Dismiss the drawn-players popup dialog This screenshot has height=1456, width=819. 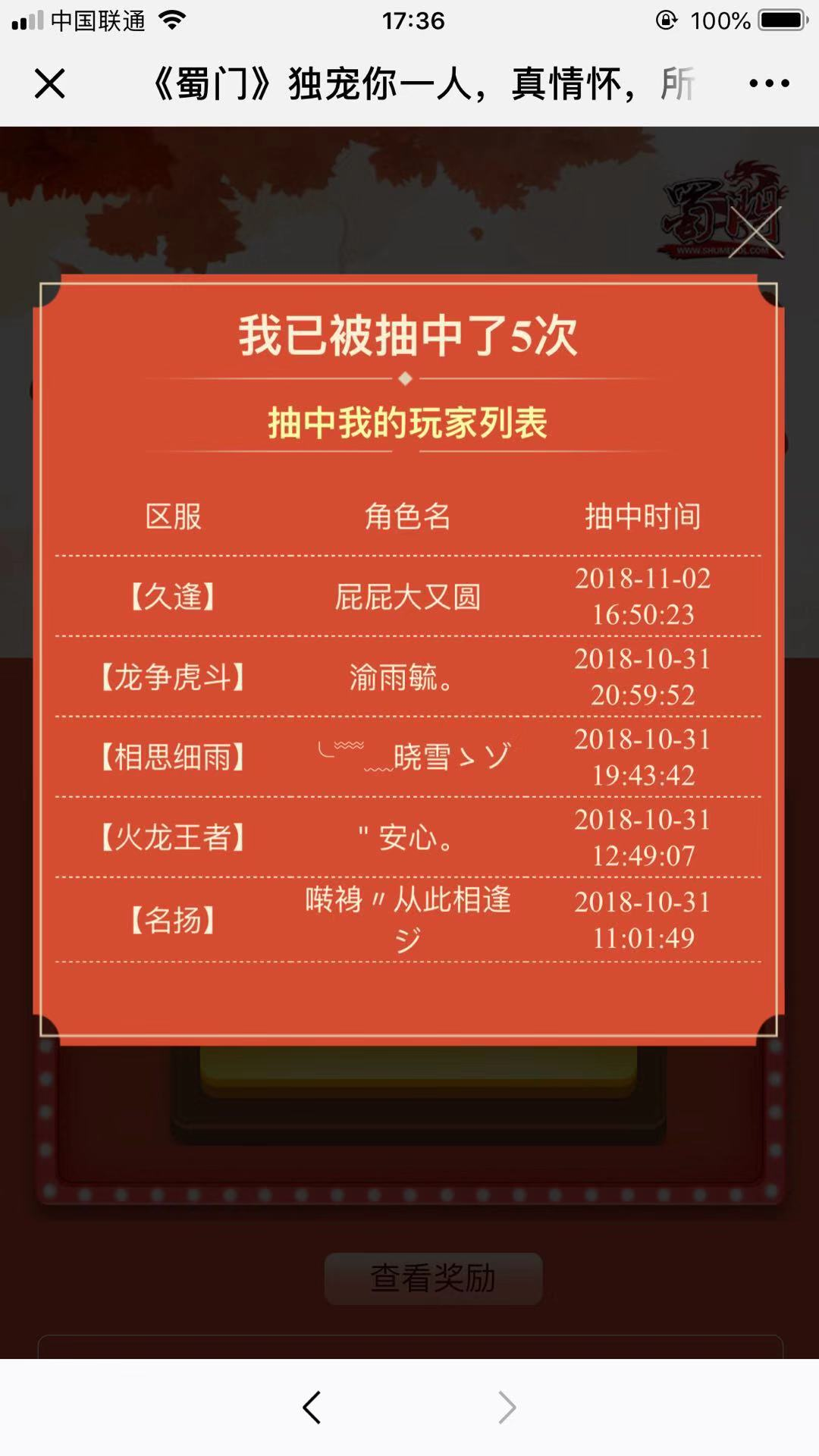(755, 233)
